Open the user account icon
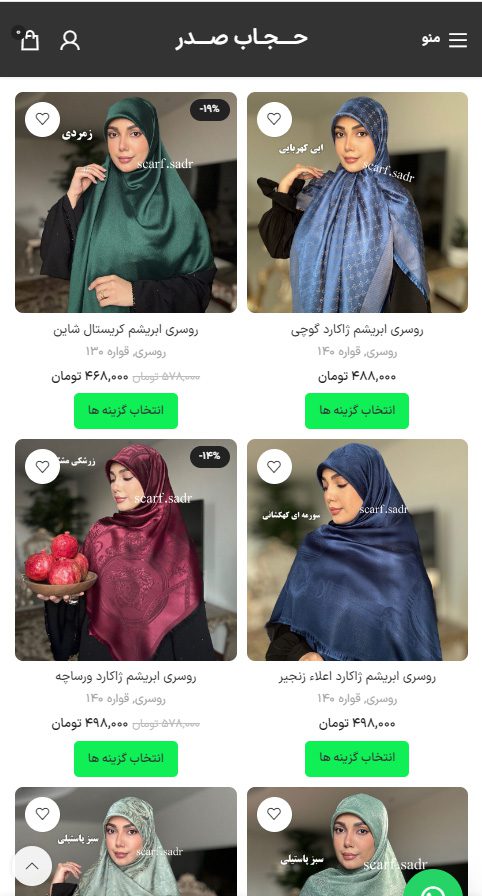The image size is (482, 896). (x=70, y=40)
